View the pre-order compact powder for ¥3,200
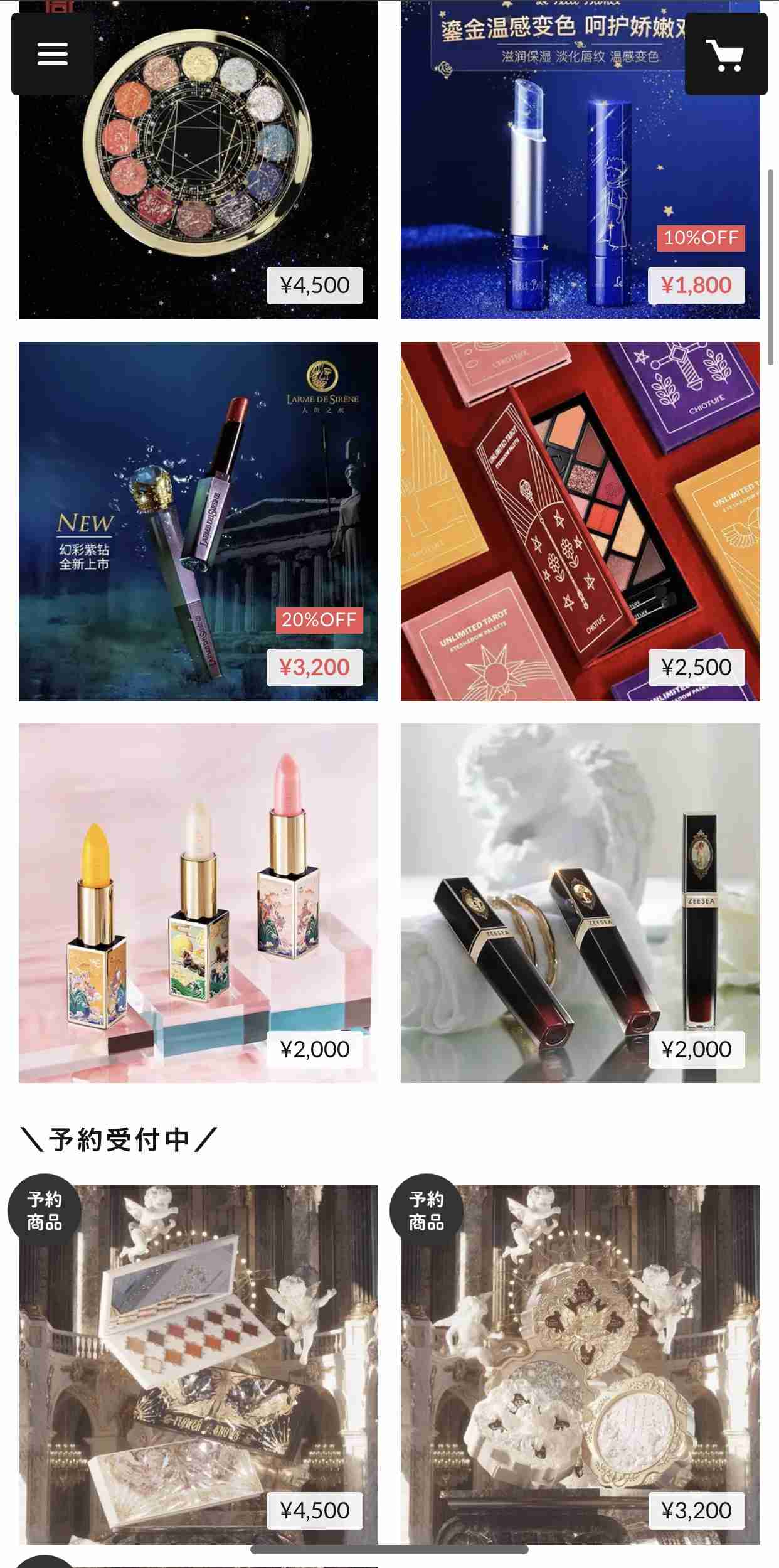This screenshot has width=779, height=1568. point(580,1364)
